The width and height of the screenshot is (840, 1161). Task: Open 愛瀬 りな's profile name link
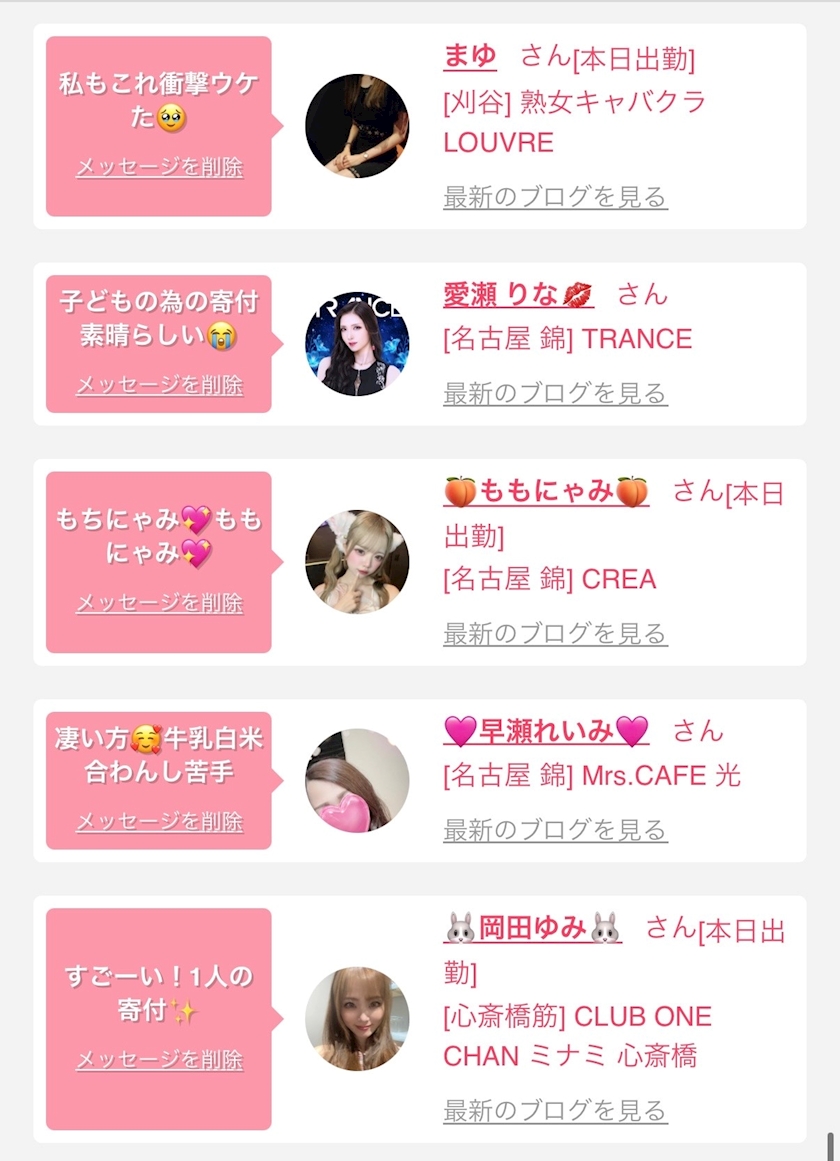click(x=518, y=295)
